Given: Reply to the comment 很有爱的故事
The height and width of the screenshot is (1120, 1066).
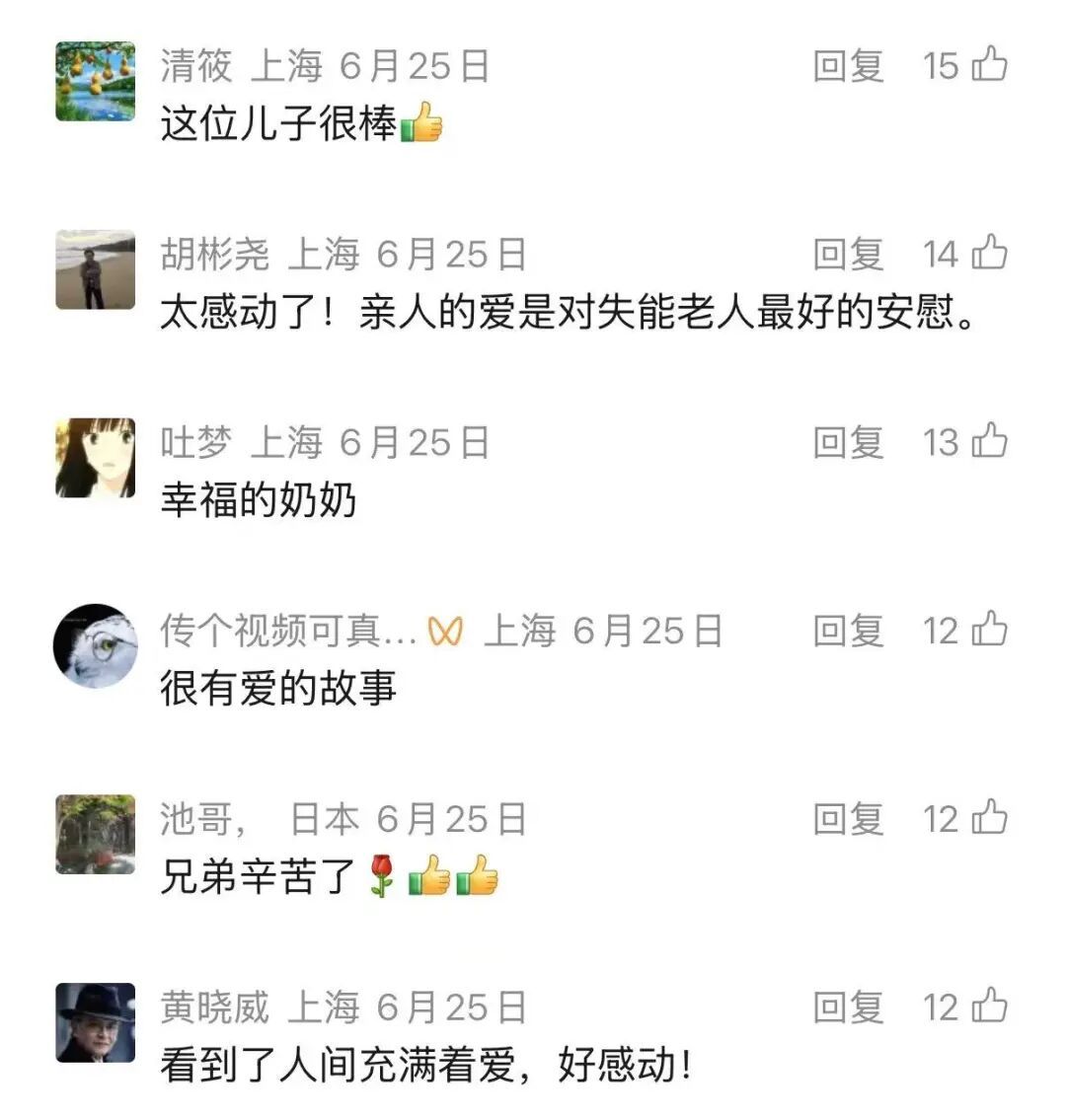Looking at the screenshot, I should [848, 631].
